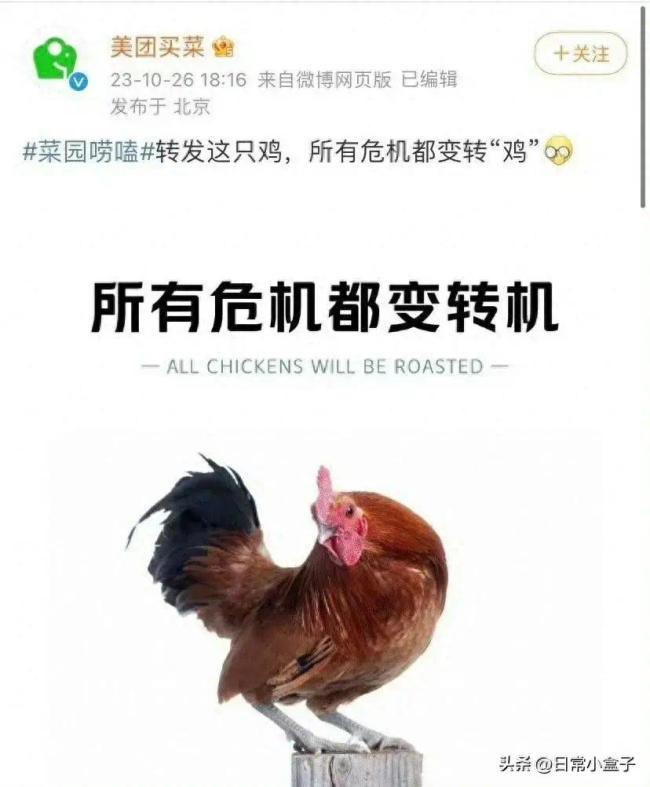Open the 美团买菜 profile avatar
Viewport: 650px width, 787px height.
(x=59, y=62)
